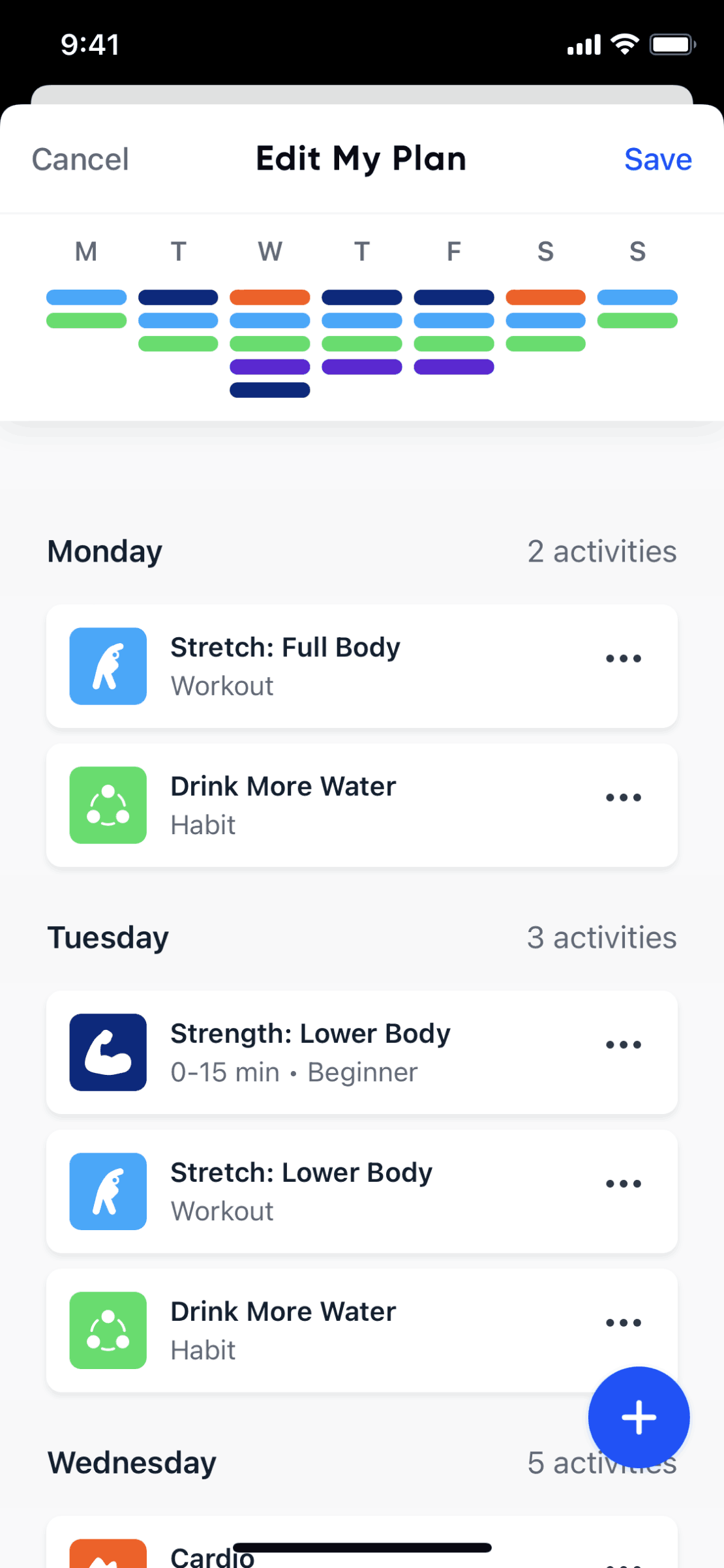Open Stretch: Lower Body workout card
This screenshot has width=724, height=1568.
coord(326,1191)
